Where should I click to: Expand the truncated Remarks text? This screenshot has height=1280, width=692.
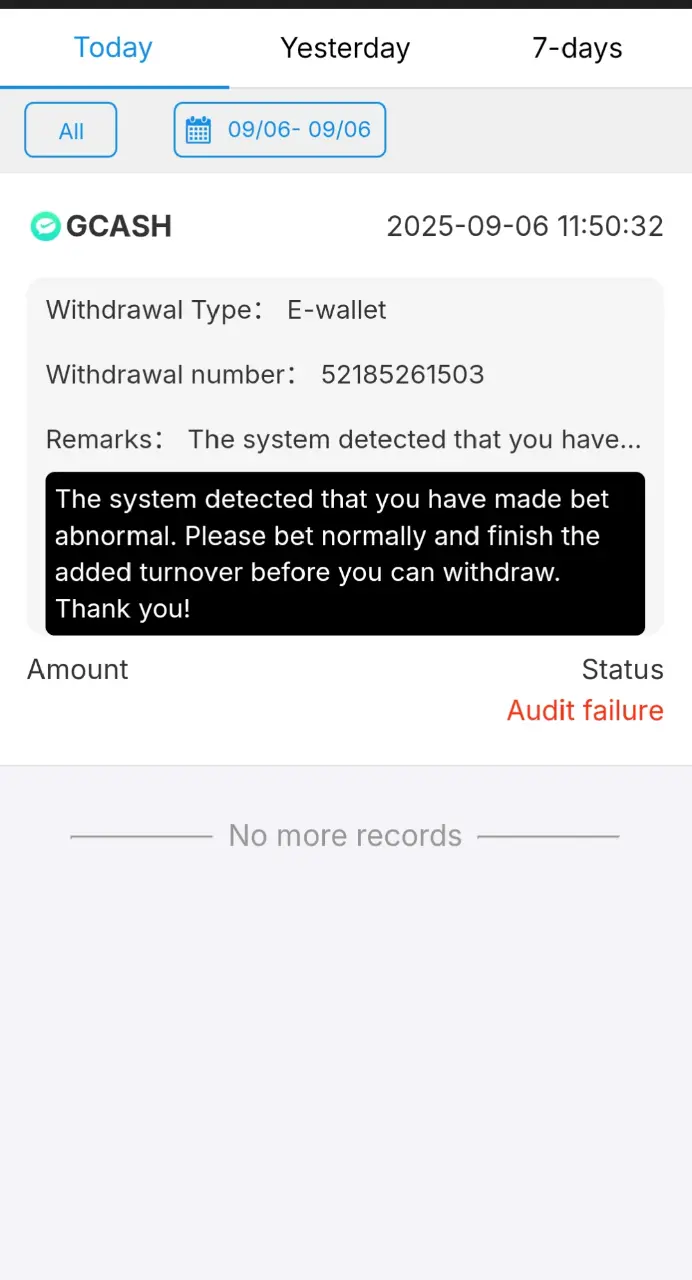click(x=414, y=439)
